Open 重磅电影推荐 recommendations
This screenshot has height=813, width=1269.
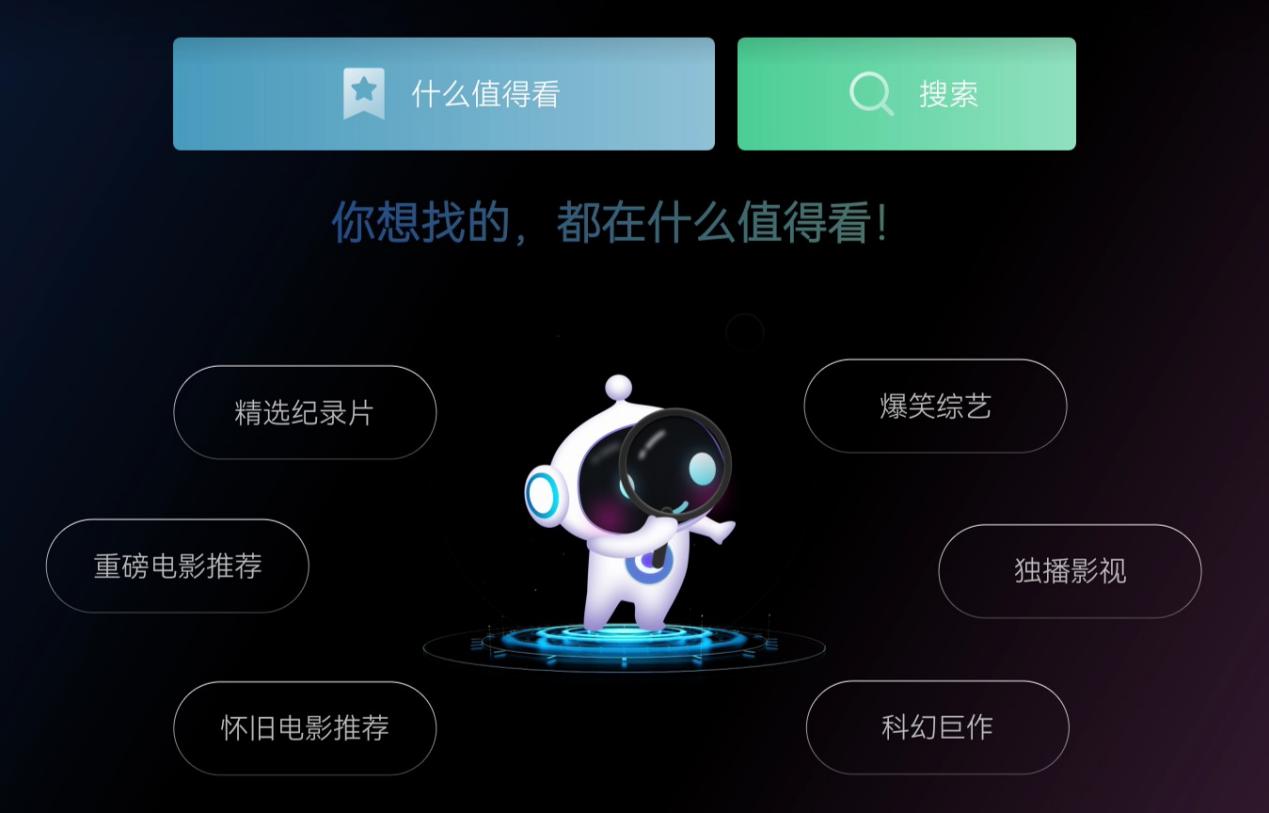pos(177,566)
